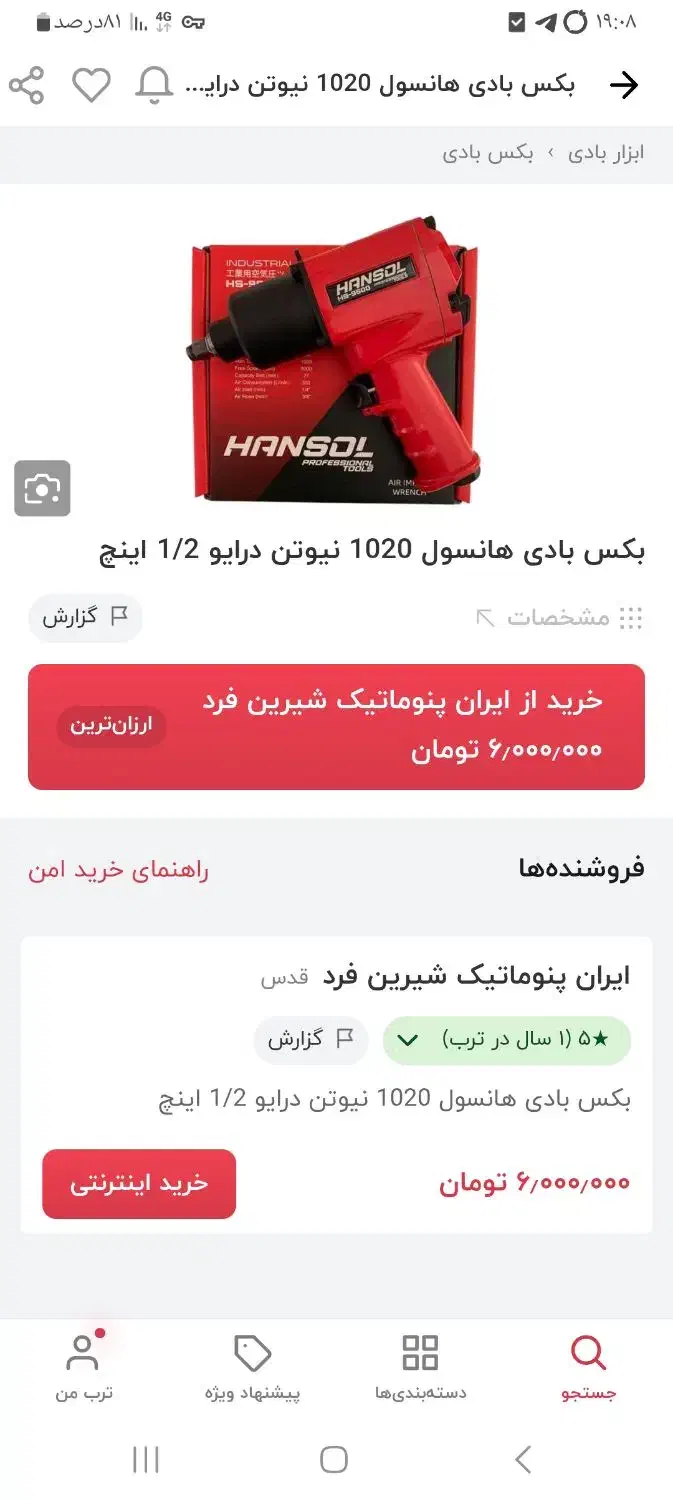Report the seller ایران پنوماتیک شیرین فرد
This screenshot has height=1500, width=673.
(x=310, y=1040)
